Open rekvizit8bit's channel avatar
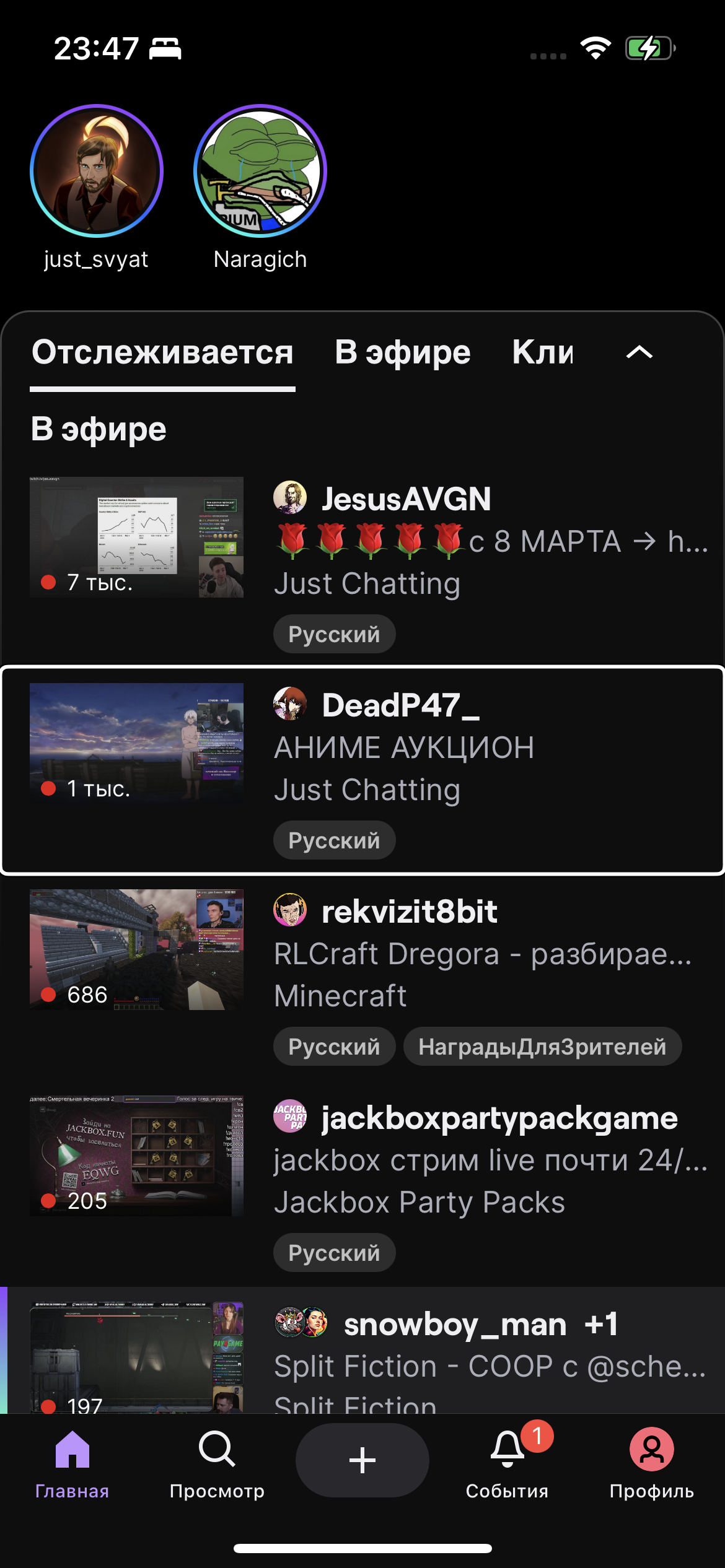The image size is (725, 1568). [291, 911]
